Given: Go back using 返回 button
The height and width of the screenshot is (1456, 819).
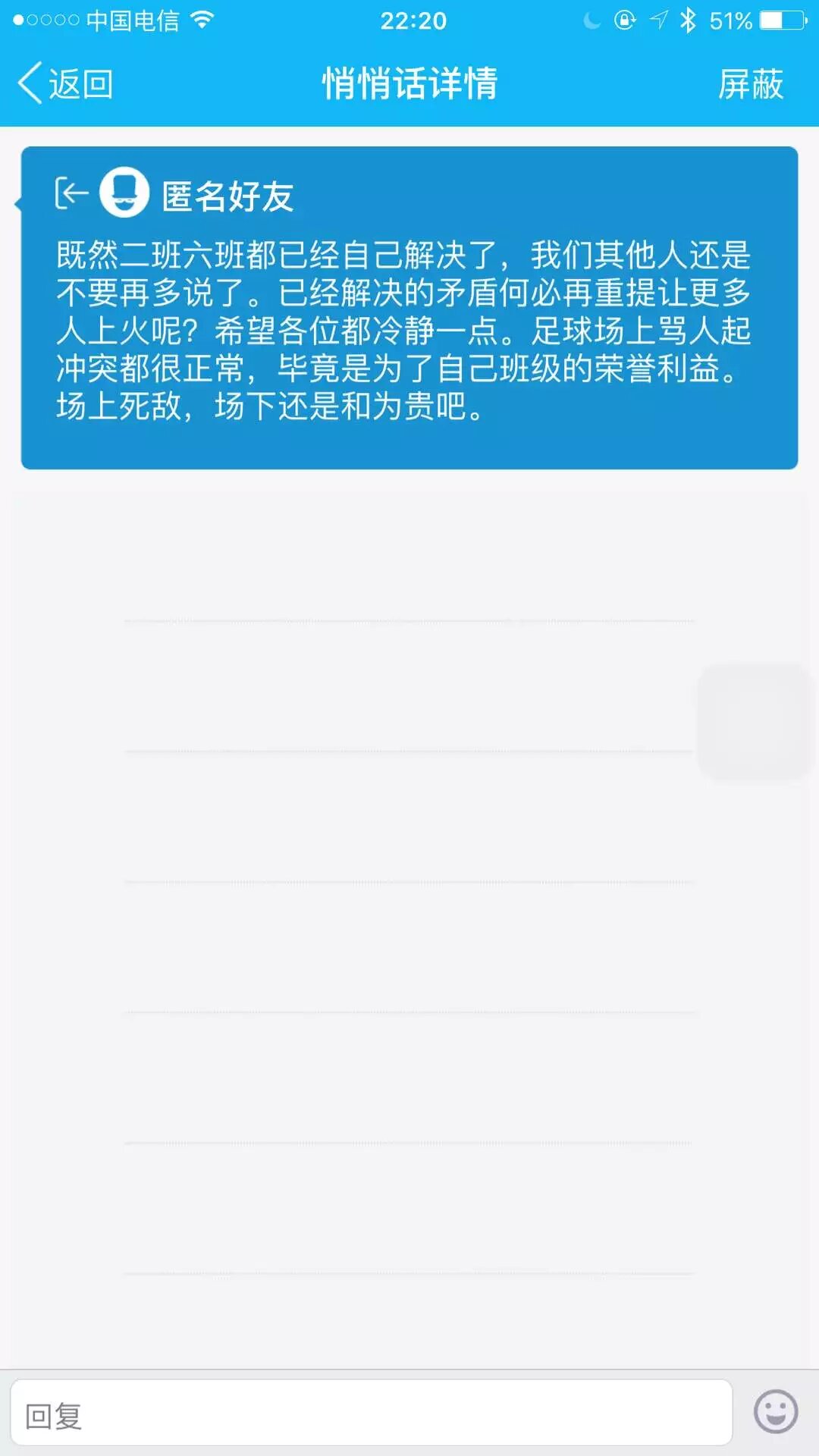Looking at the screenshot, I should tap(66, 83).
